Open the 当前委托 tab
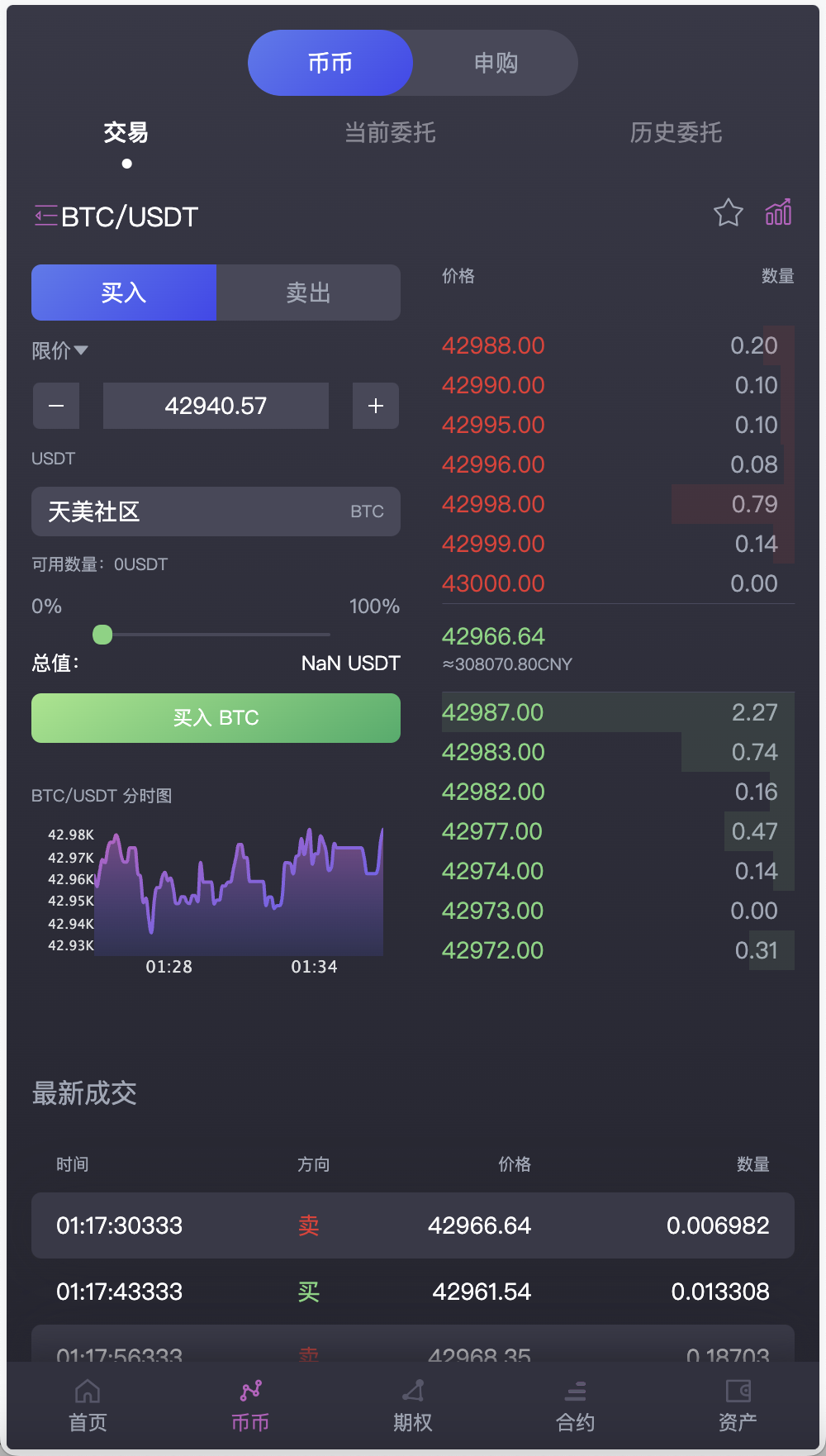The height and width of the screenshot is (1456, 826). [389, 132]
